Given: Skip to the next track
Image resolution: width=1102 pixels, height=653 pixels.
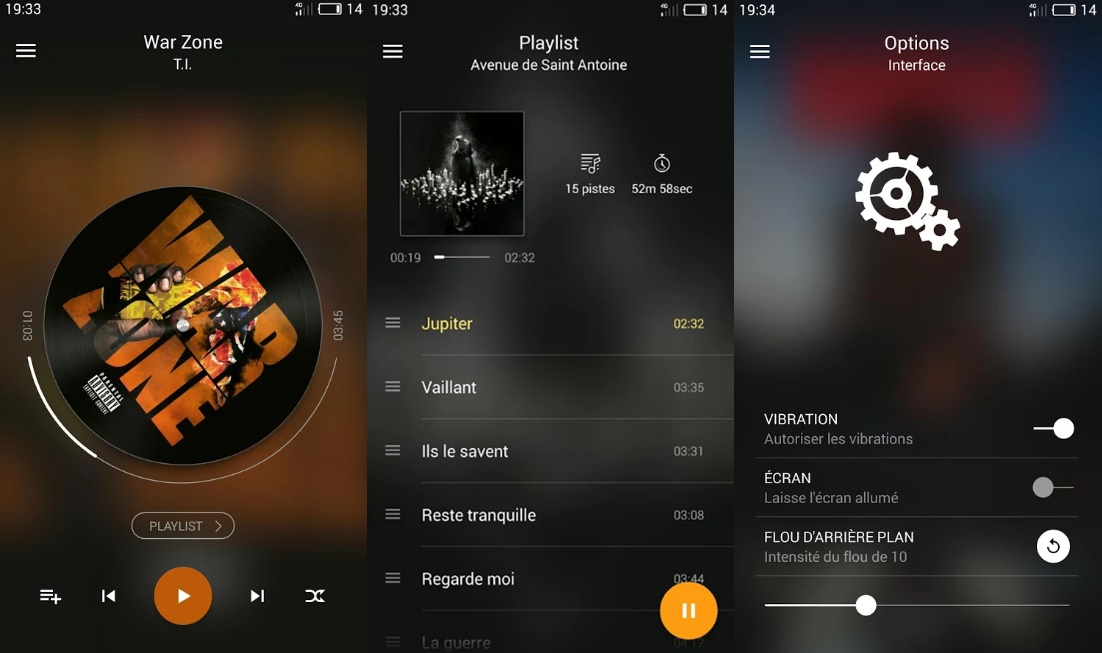Looking at the screenshot, I should pyautogui.click(x=257, y=596).
